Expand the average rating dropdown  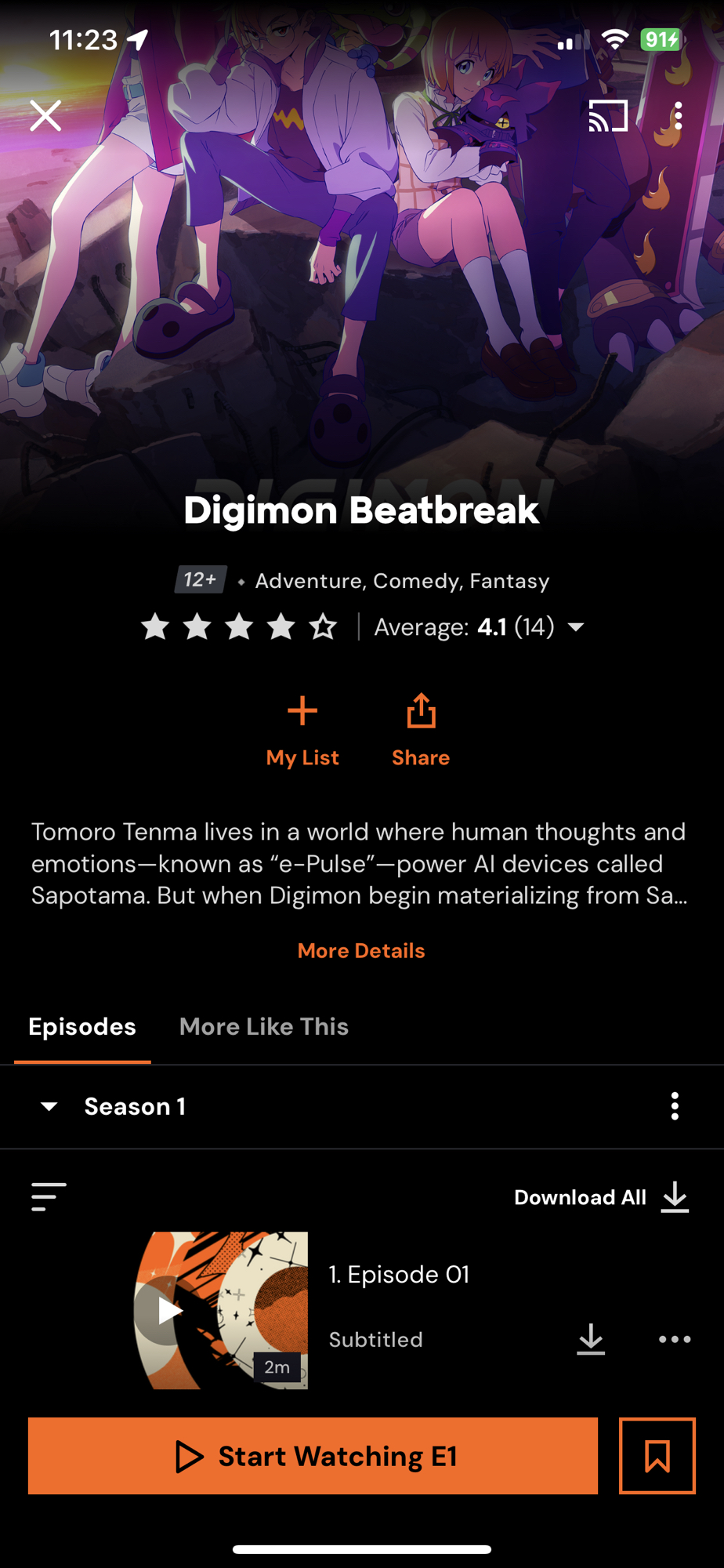[x=576, y=627]
